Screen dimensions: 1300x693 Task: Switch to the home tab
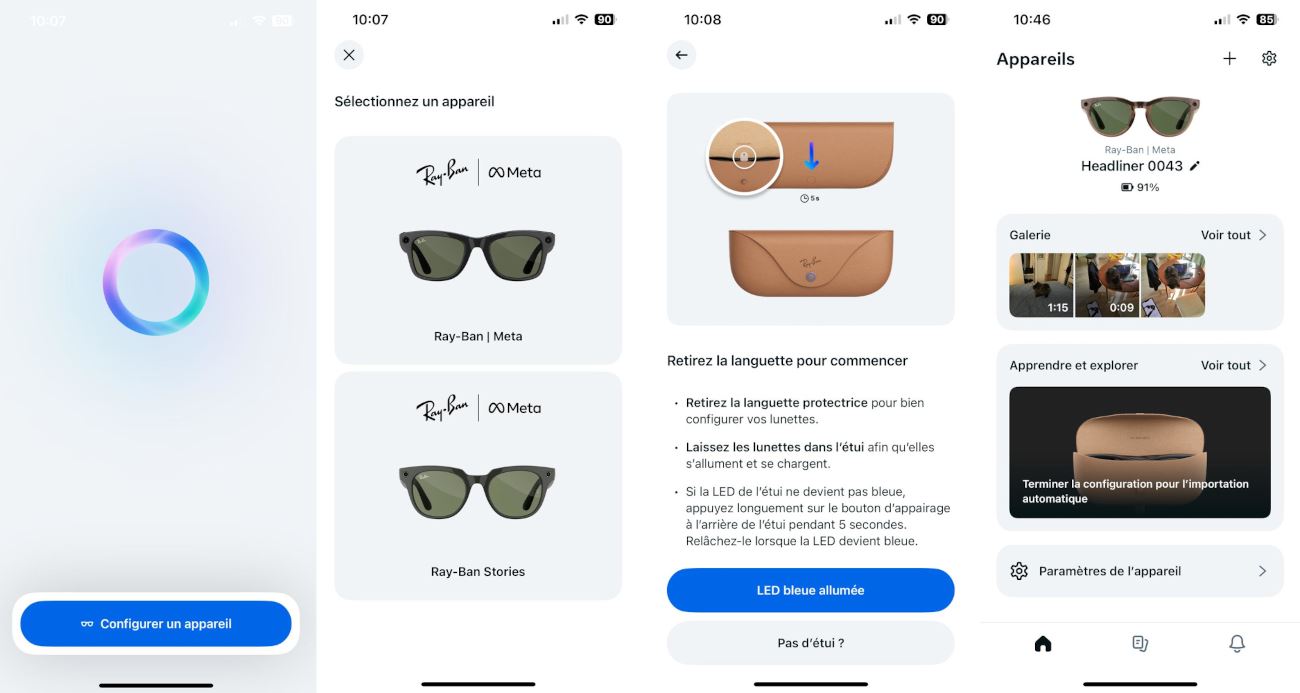(1043, 644)
